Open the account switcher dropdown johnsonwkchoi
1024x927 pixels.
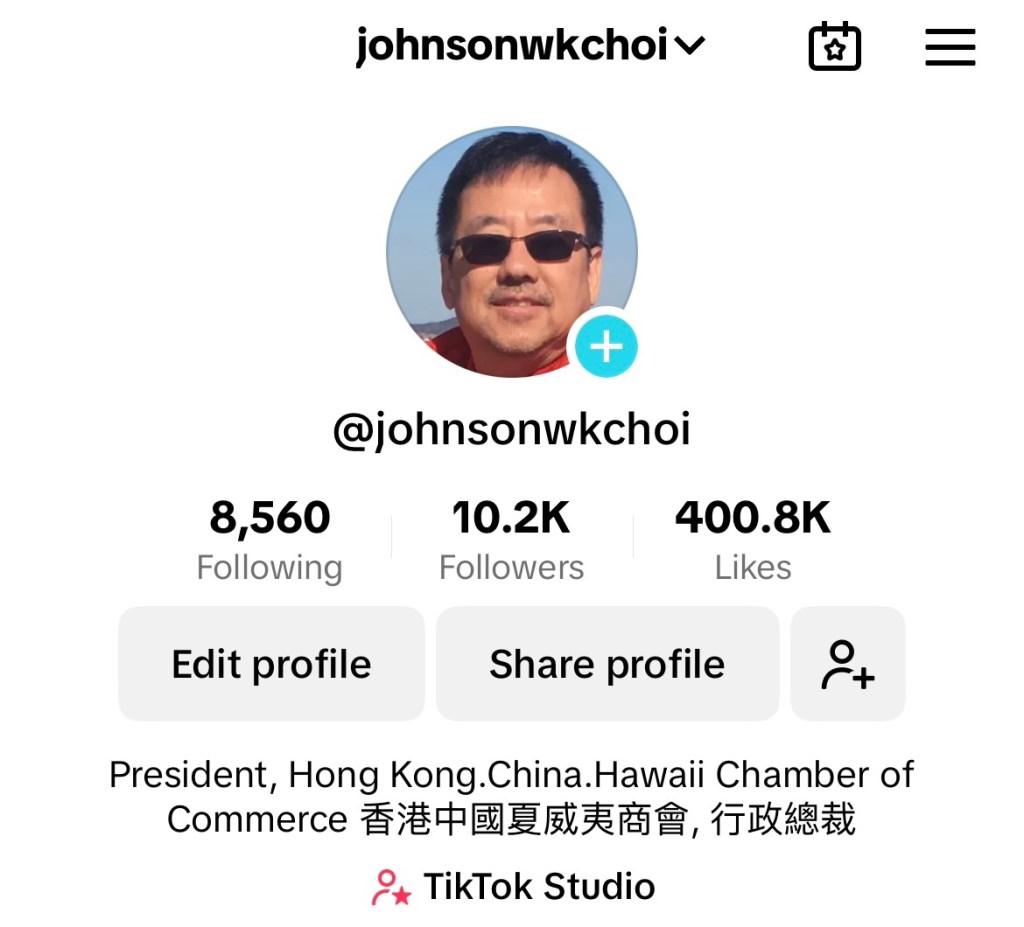coord(530,46)
